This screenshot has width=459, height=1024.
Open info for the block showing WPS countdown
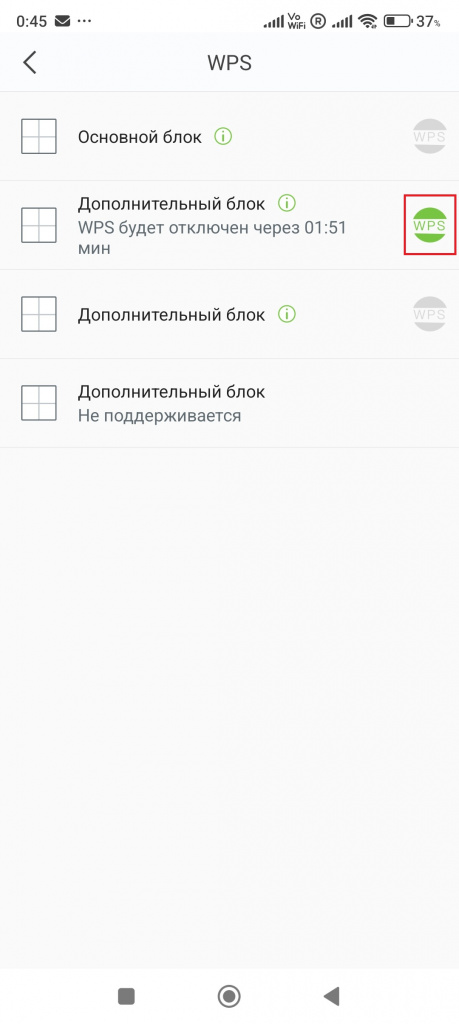click(x=287, y=203)
